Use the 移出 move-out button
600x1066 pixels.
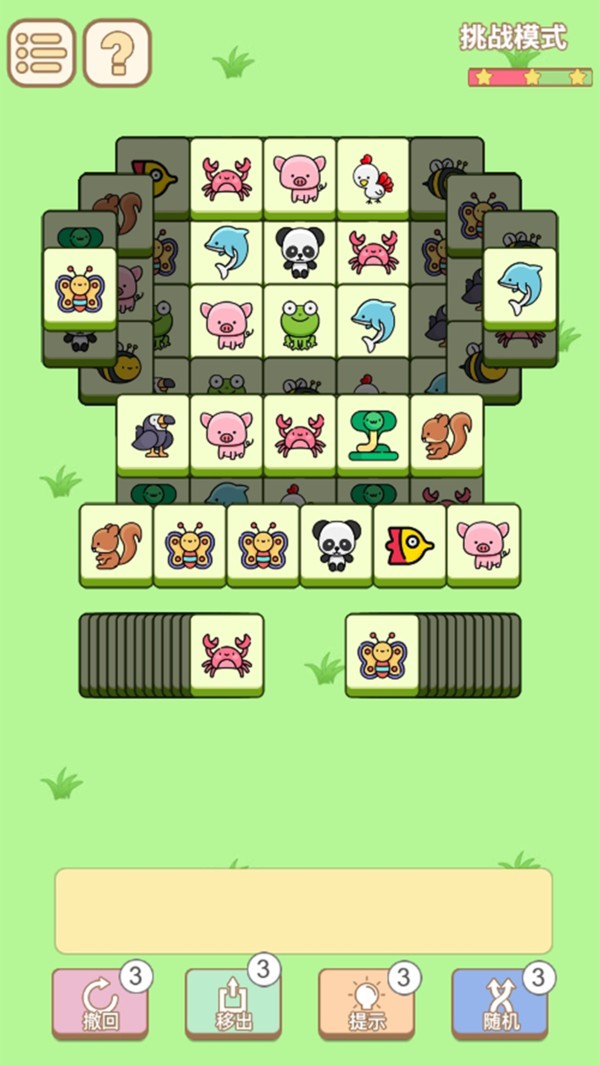[x=233, y=1004]
